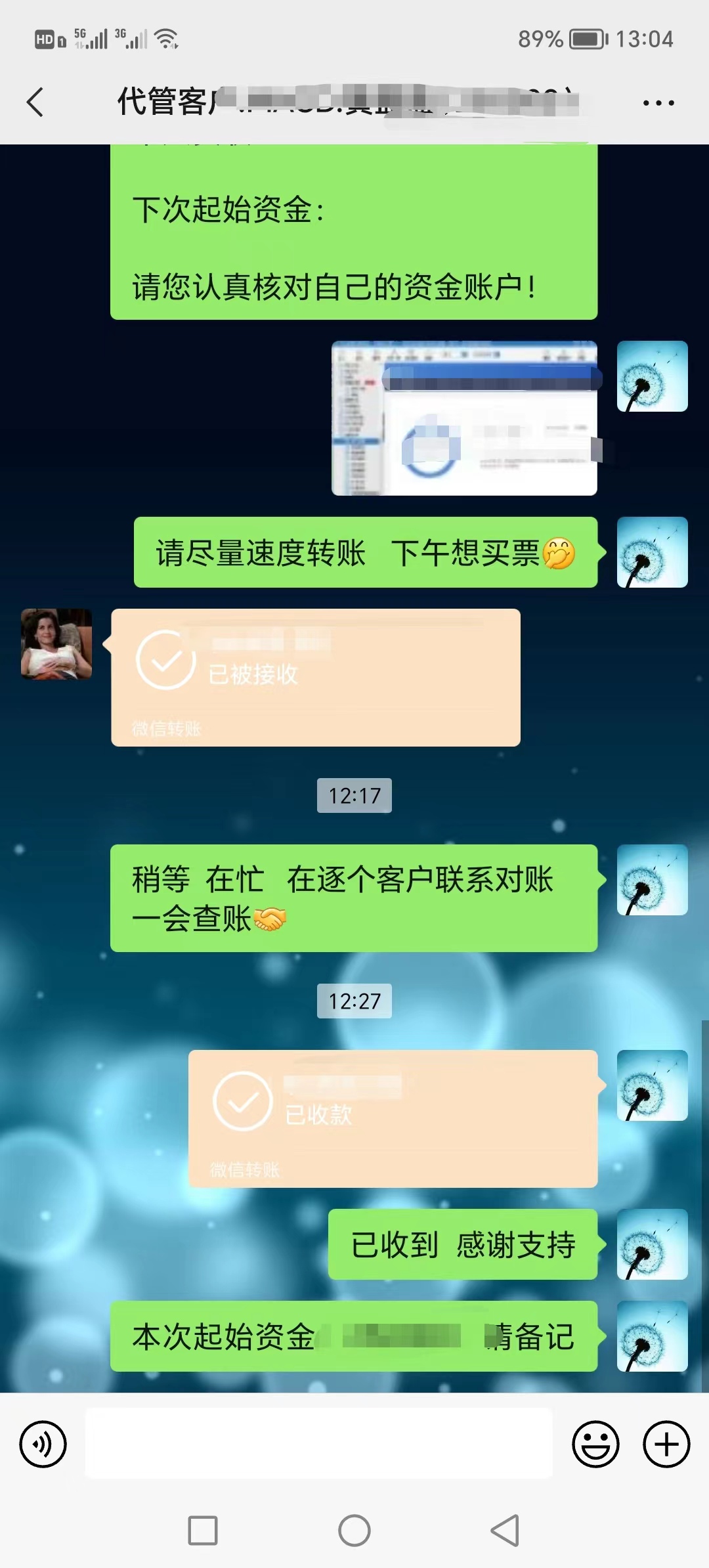Viewport: 709px width, 1568px height.
Task: Focus the message text field
Action: 318,1444
